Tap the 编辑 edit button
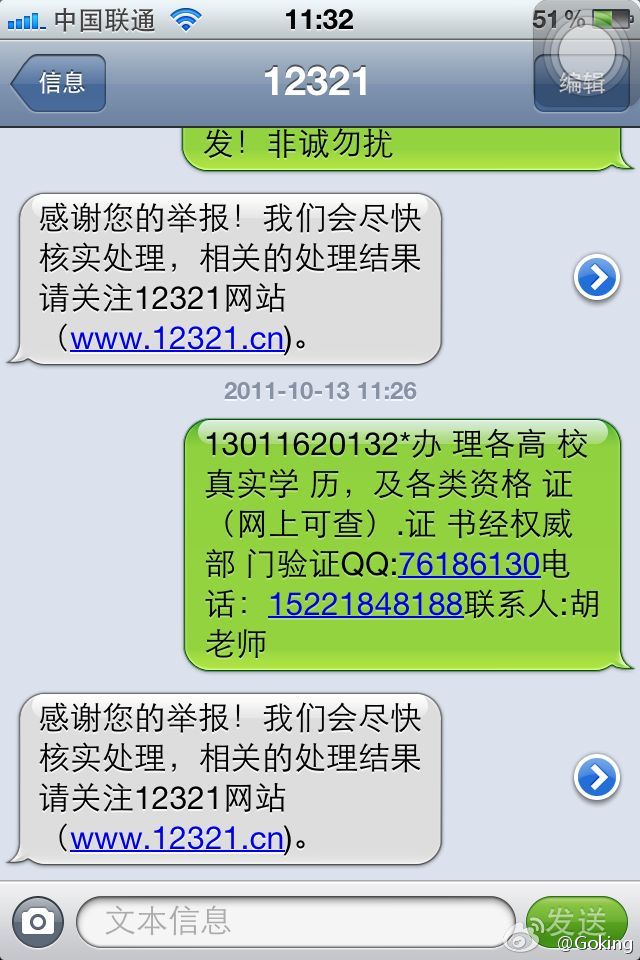Screen dimensions: 640x960 (581, 83)
